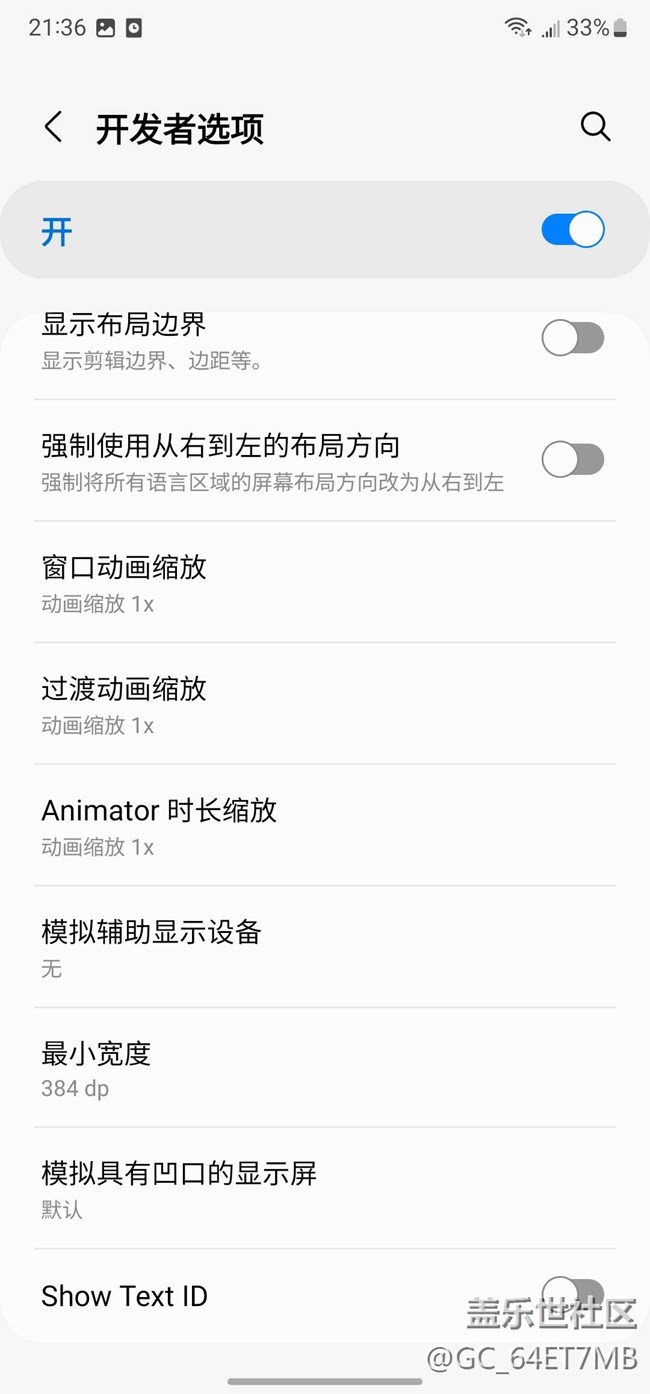Toggle 强制使用从右到左的布局方向

click(572, 460)
